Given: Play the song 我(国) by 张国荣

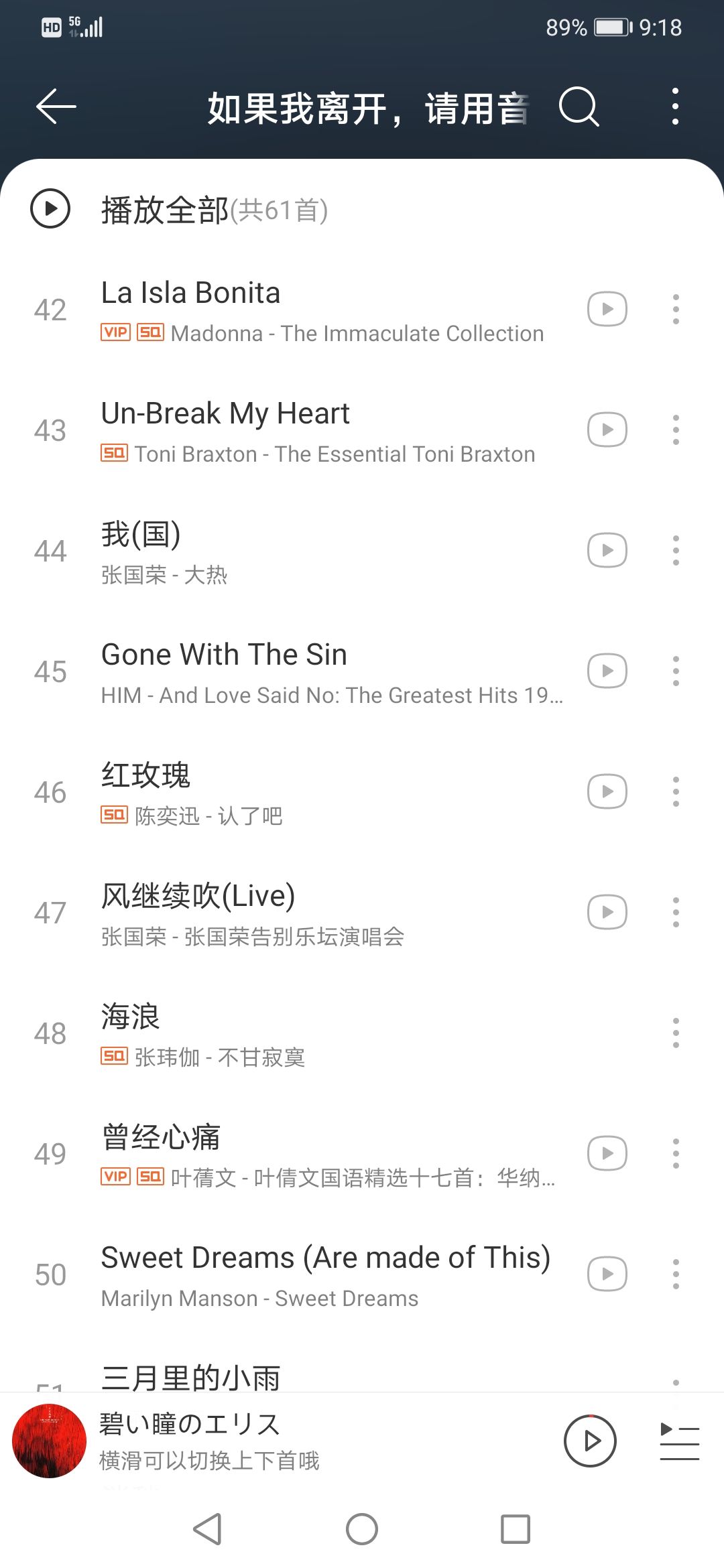Looking at the screenshot, I should 141,535.
